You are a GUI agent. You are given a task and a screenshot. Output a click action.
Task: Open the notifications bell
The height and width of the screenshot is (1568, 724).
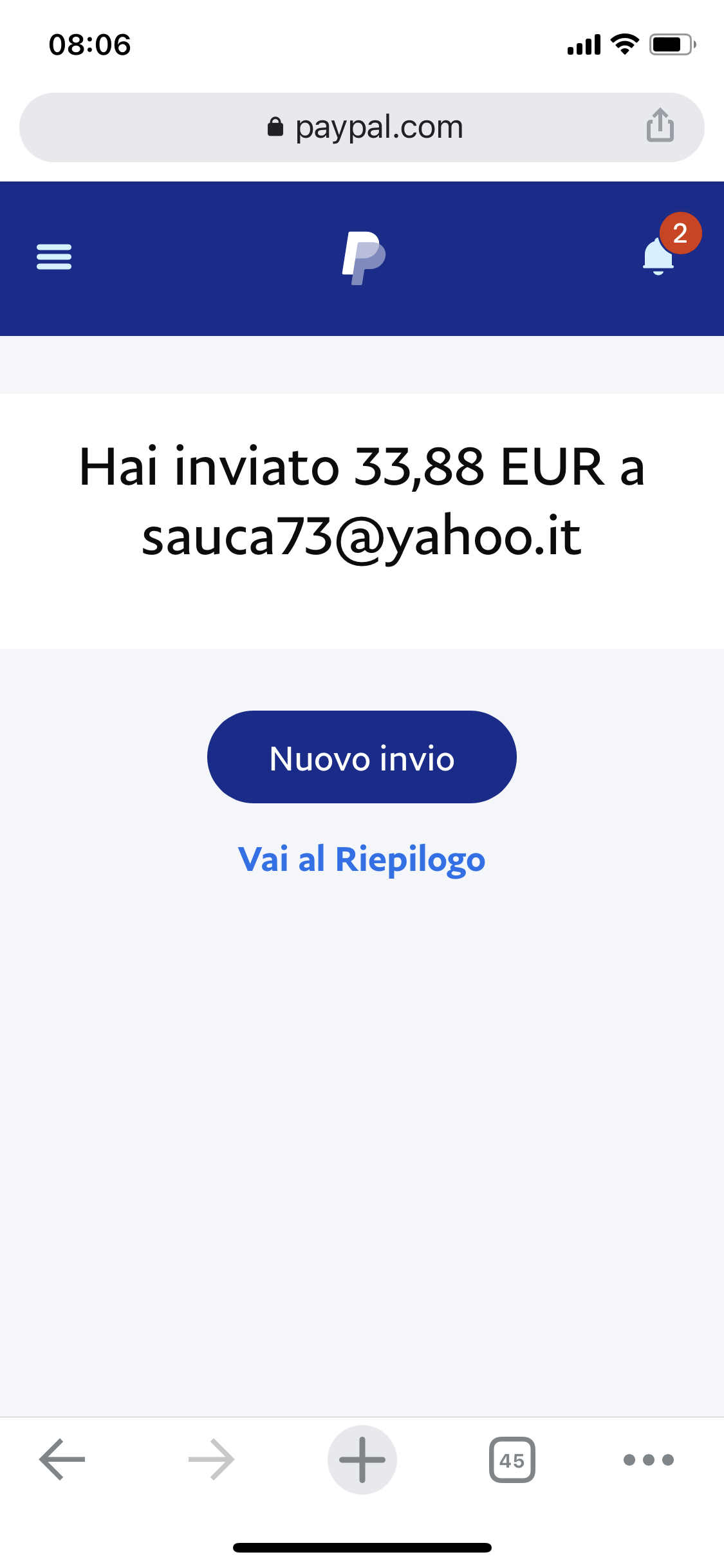659,256
